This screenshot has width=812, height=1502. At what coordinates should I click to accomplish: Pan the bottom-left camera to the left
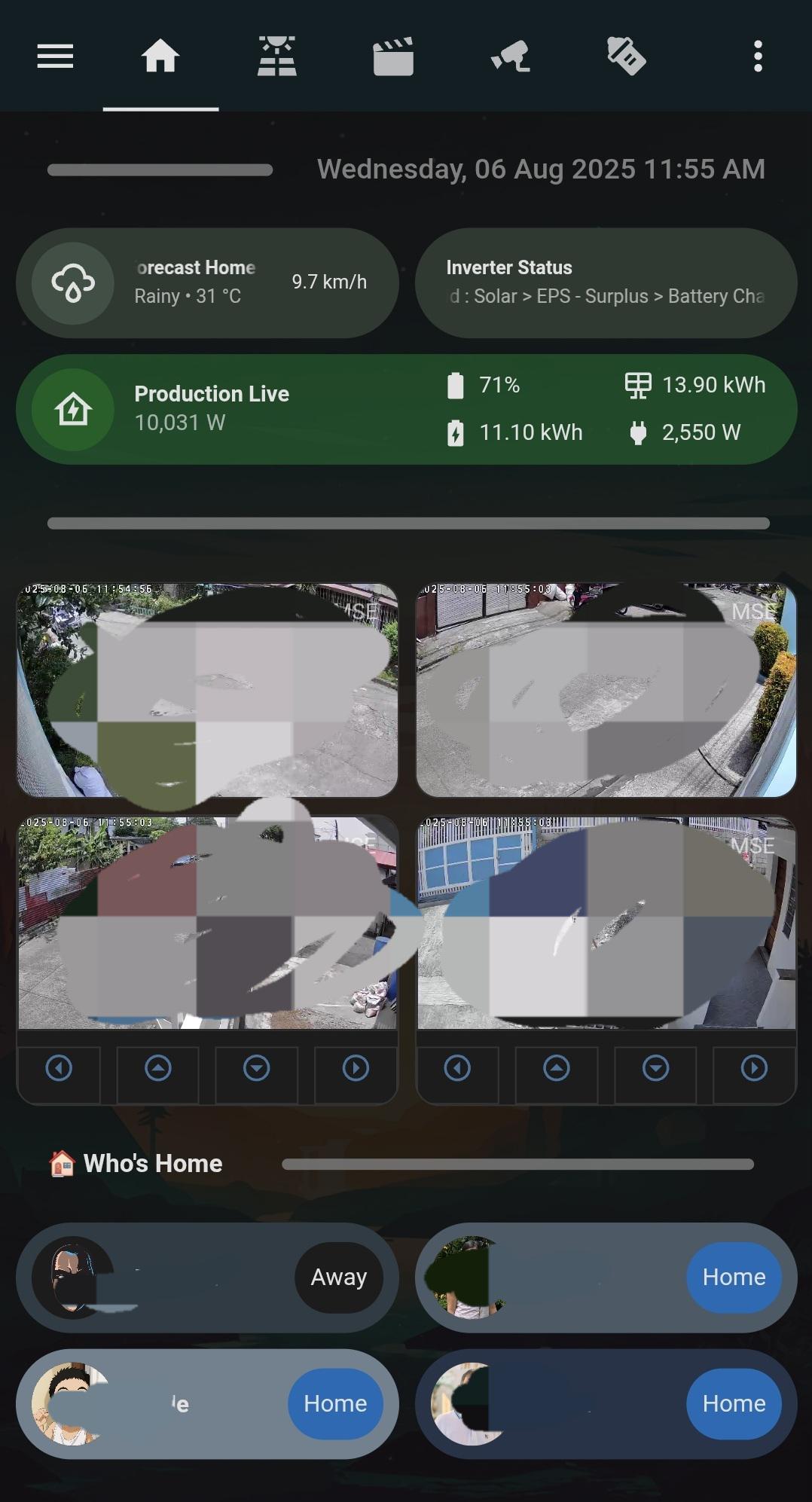59,1067
